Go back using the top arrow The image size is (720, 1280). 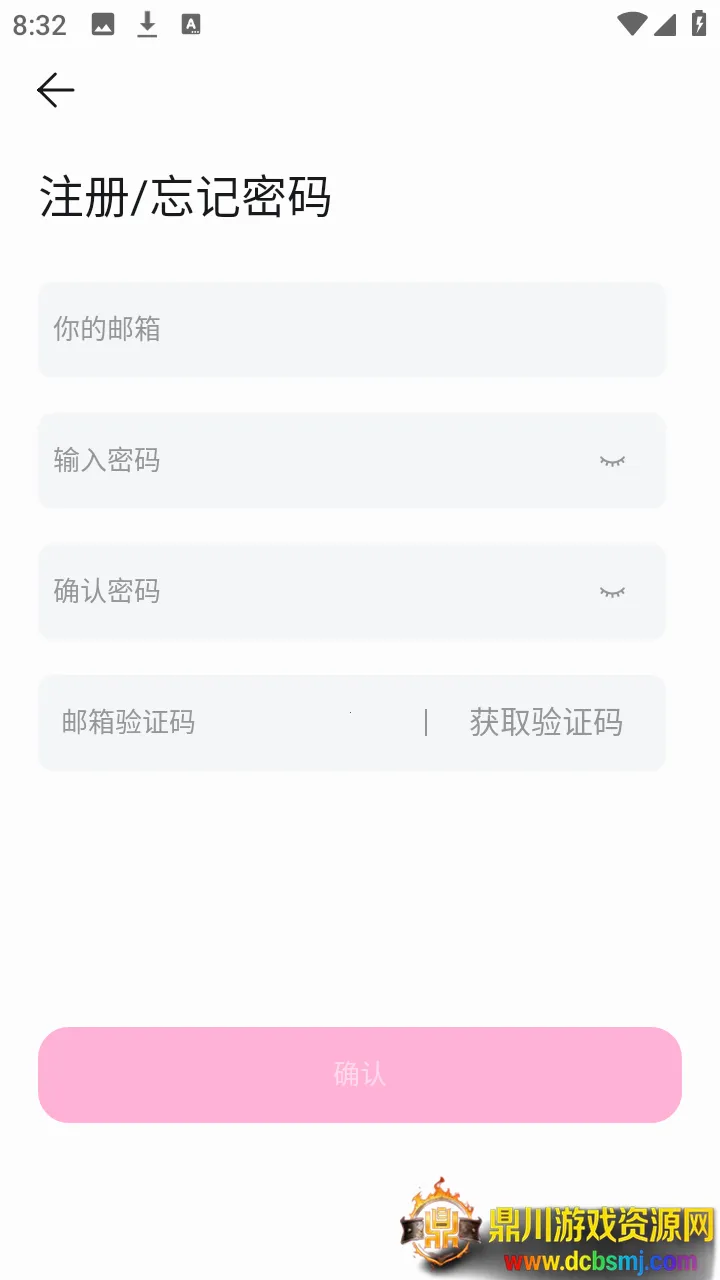56,90
